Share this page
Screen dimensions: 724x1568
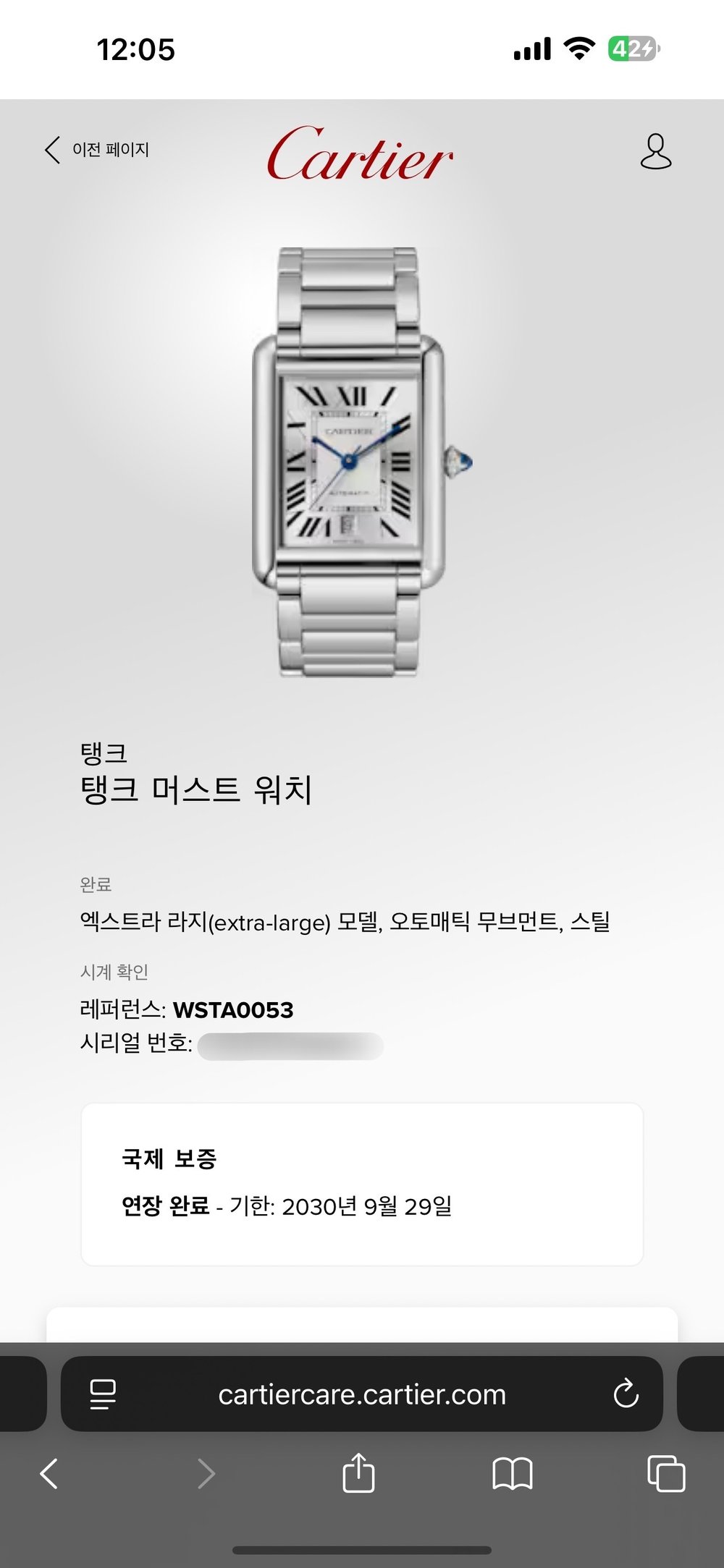coord(358,1474)
